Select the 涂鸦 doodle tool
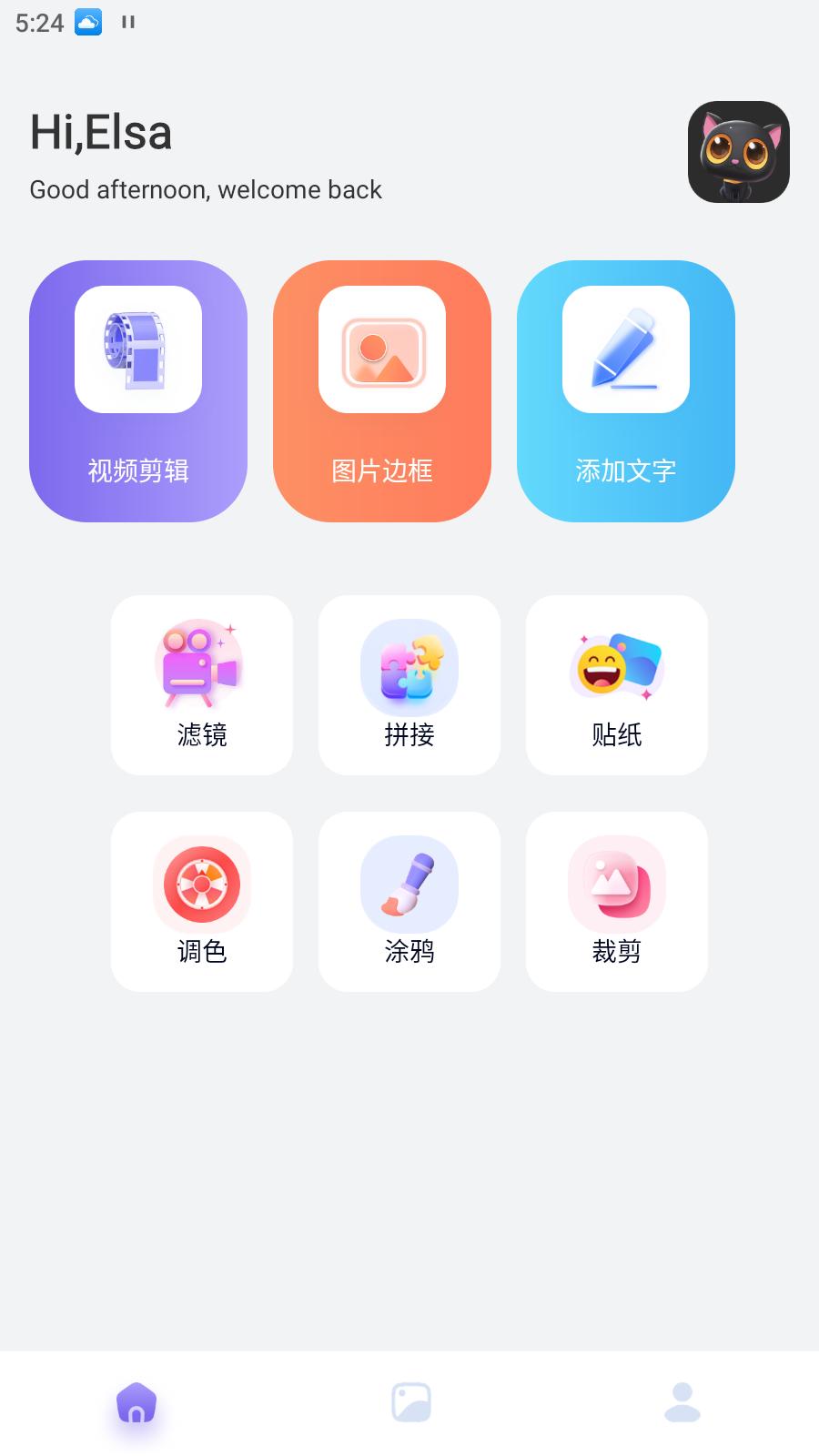819x1456 pixels. [x=409, y=901]
